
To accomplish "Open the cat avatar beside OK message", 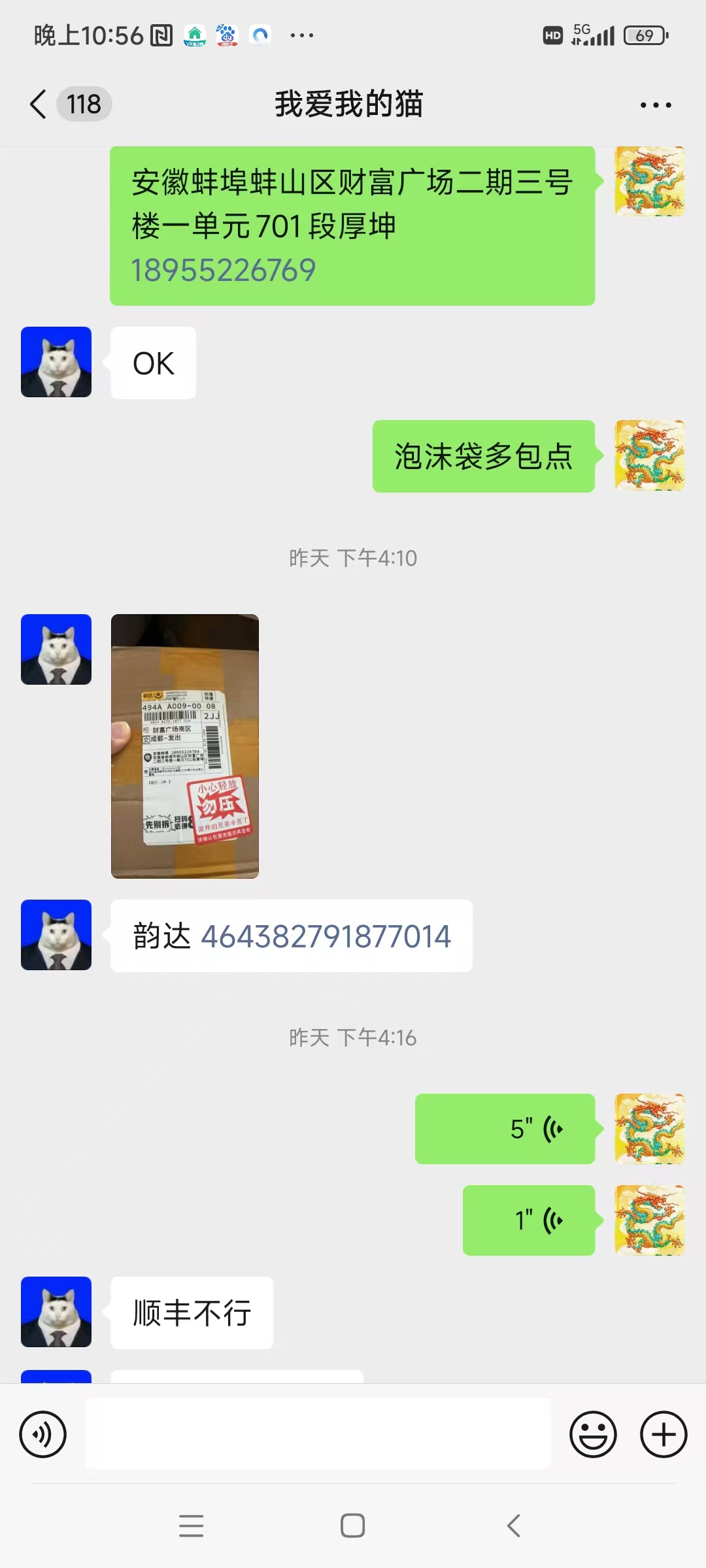I will (56, 362).
